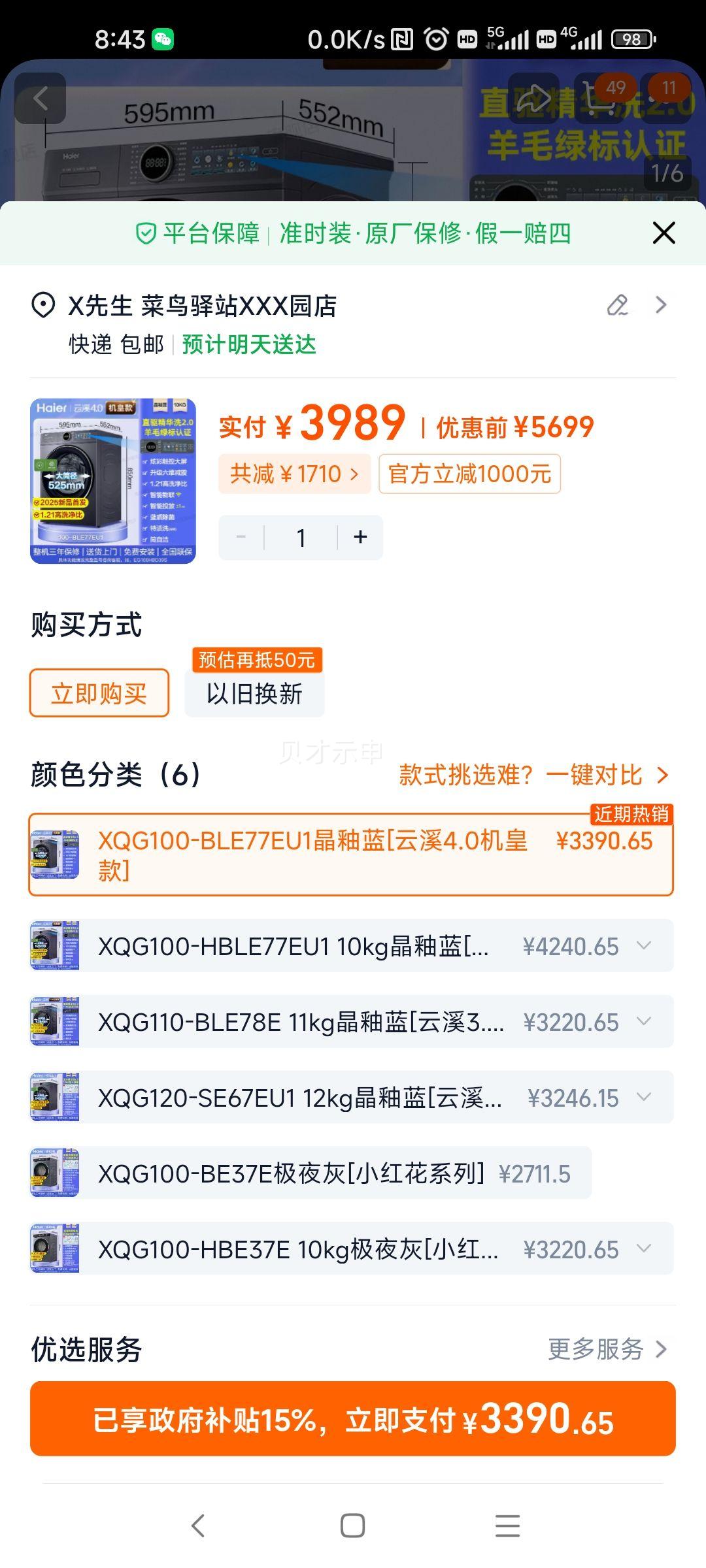Tap the back arrow on the product image
The width and height of the screenshot is (706, 1568).
coord(41,98)
